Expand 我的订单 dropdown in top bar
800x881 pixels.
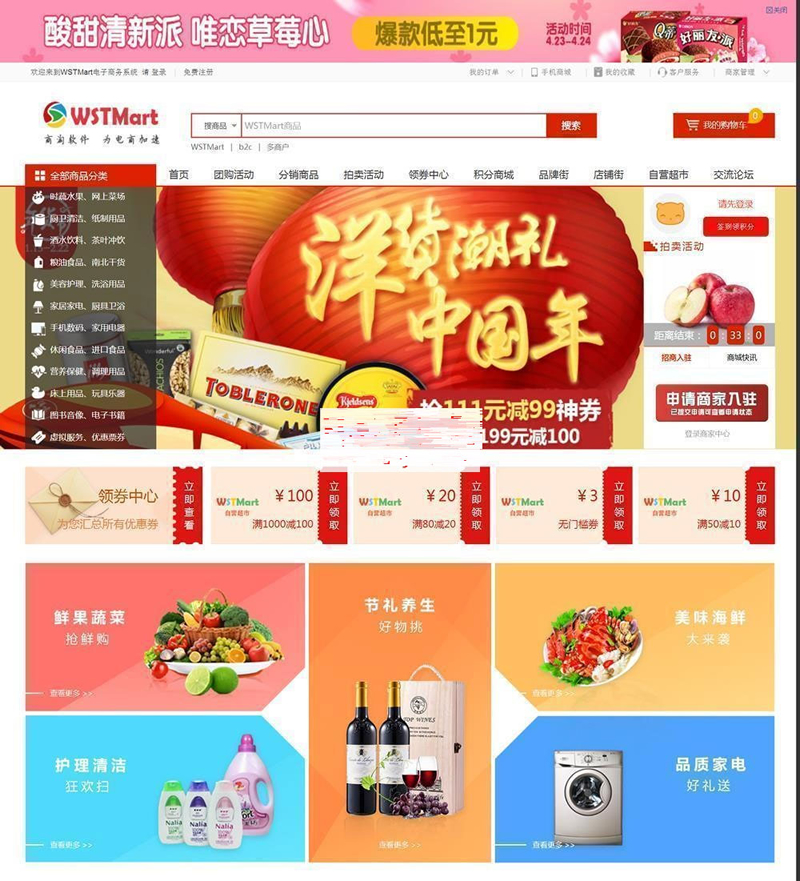click(x=491, y=72)
